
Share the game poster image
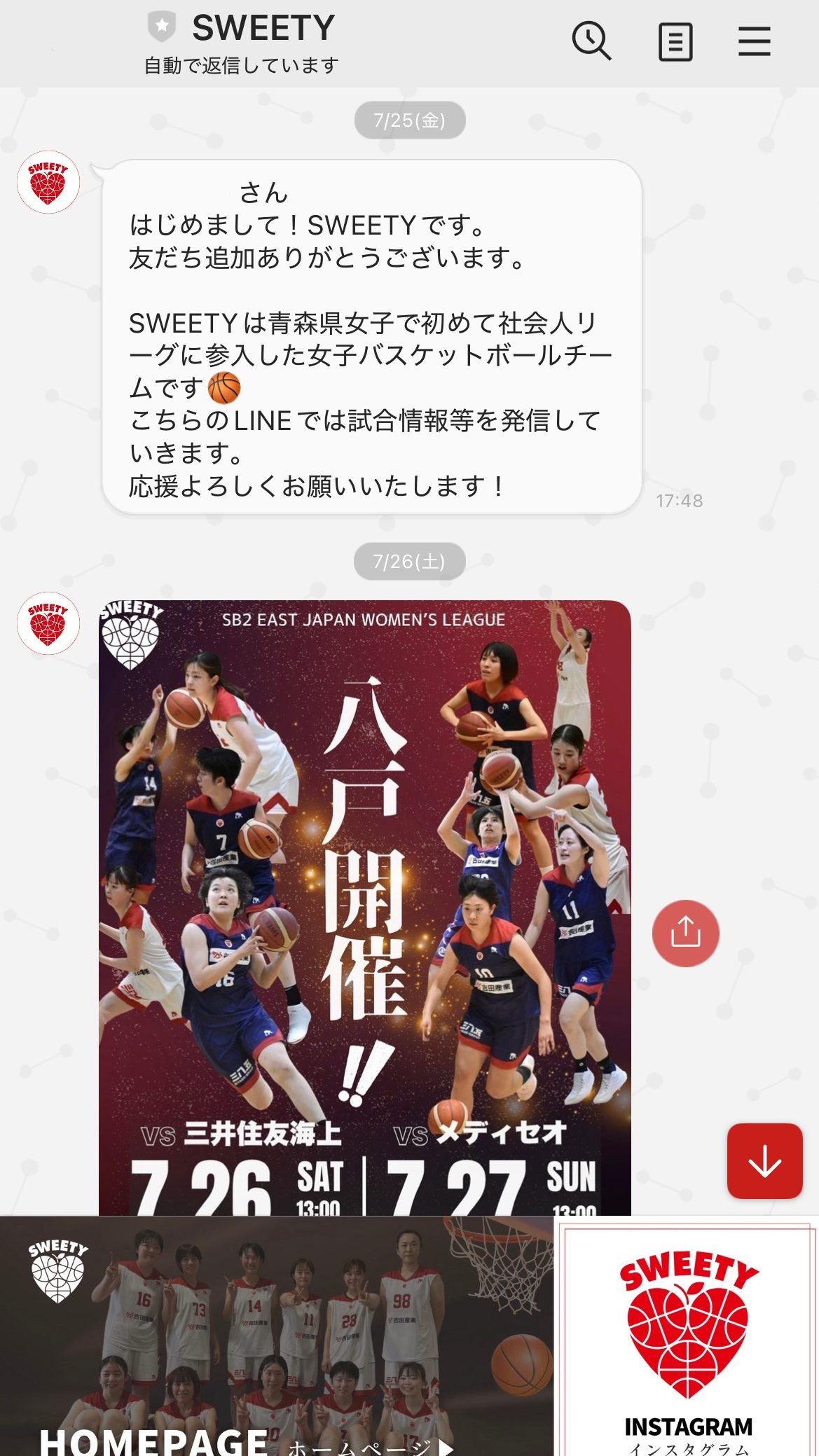pyautogui.click(x=685, y=933)
